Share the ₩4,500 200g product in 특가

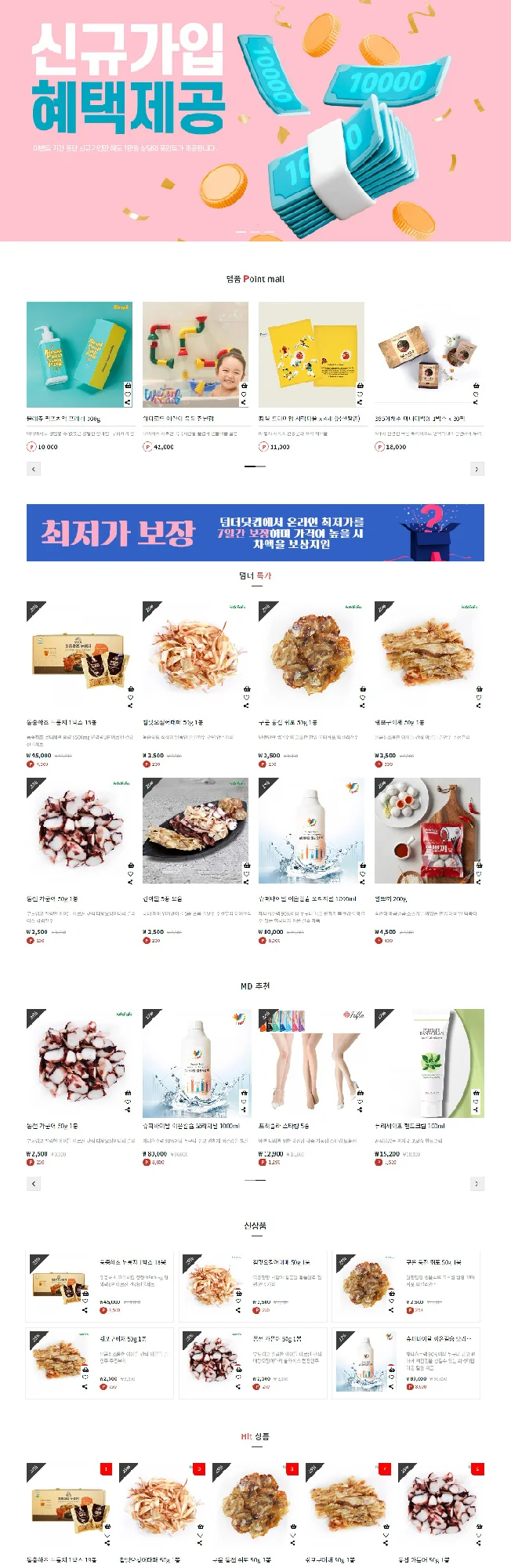[478, 882]
